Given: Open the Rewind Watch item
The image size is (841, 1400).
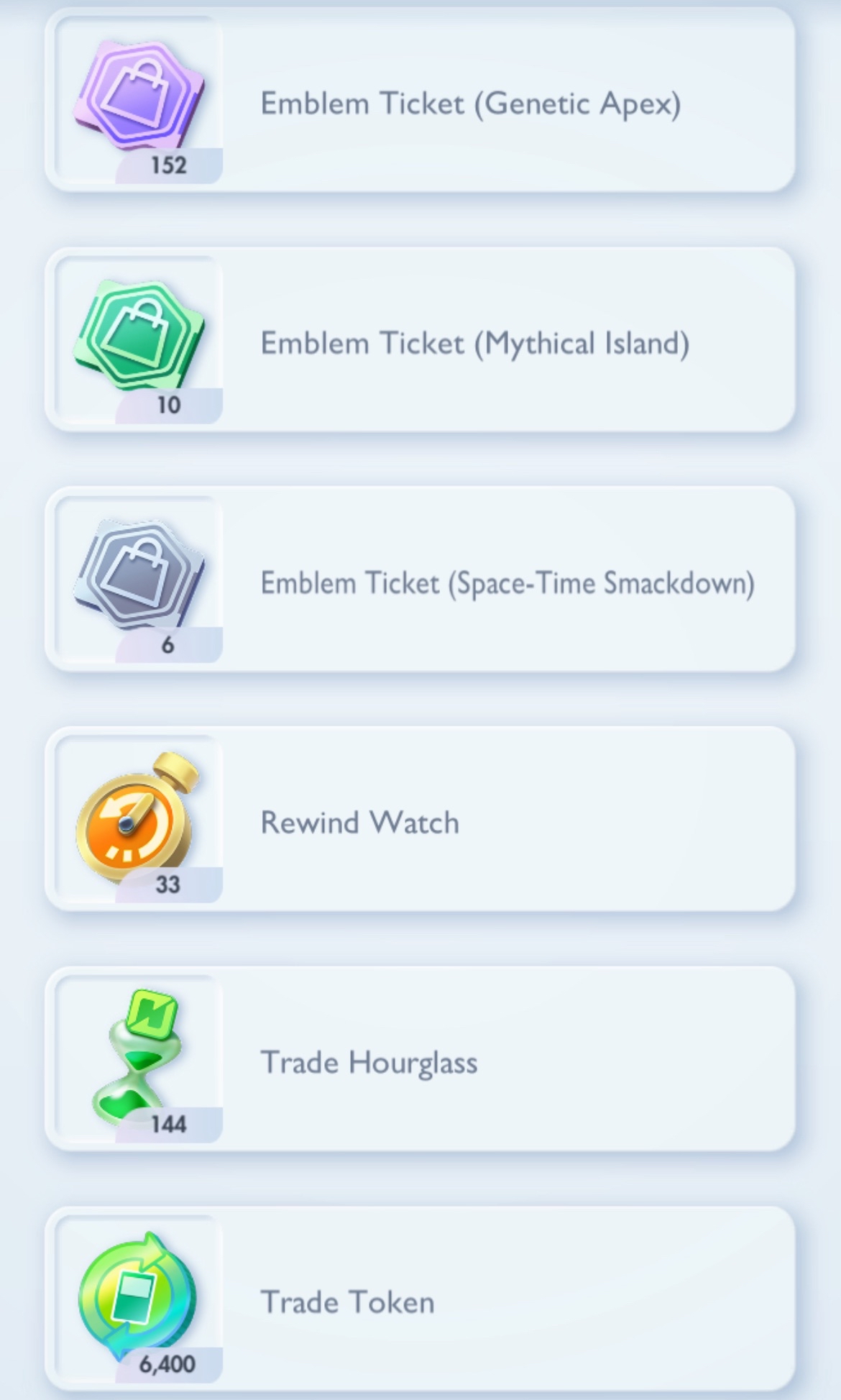Looking at the screenshot, I should (420, 820).
